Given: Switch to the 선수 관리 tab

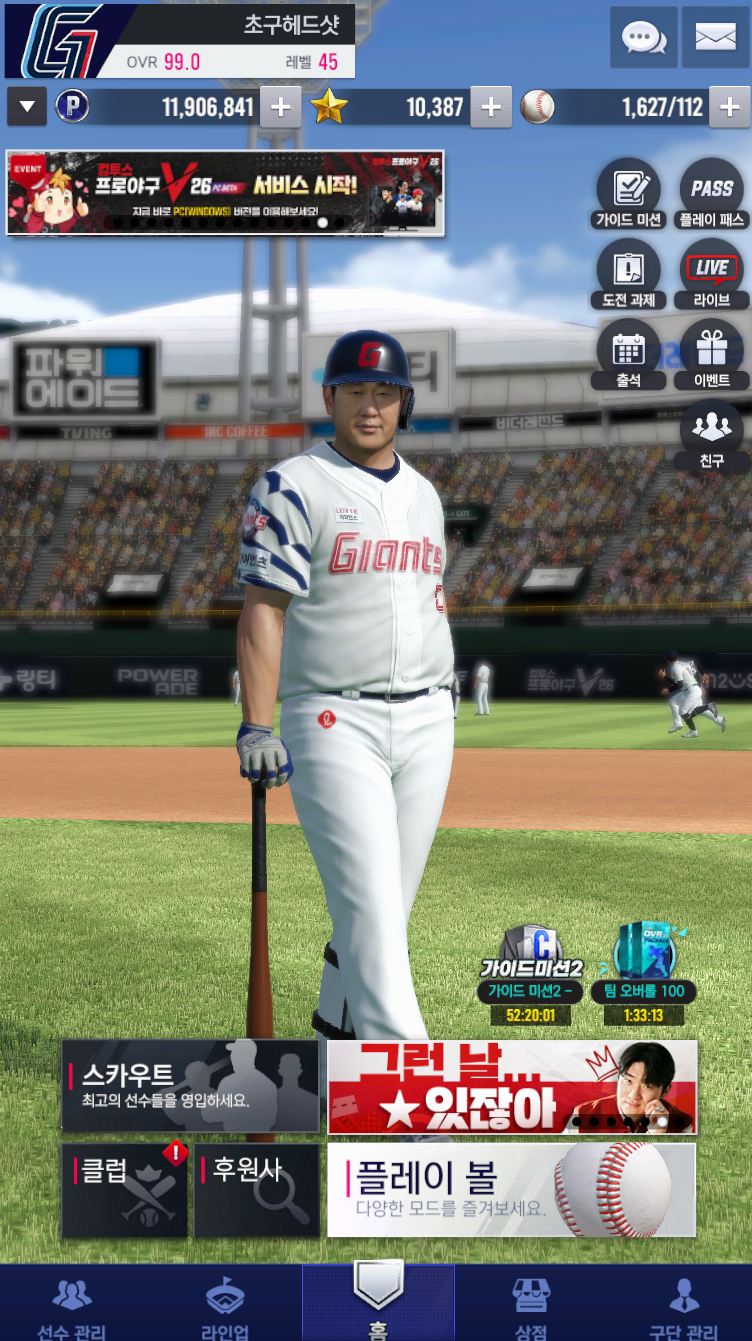Looking at the screenshot, I should (70, 1305).
